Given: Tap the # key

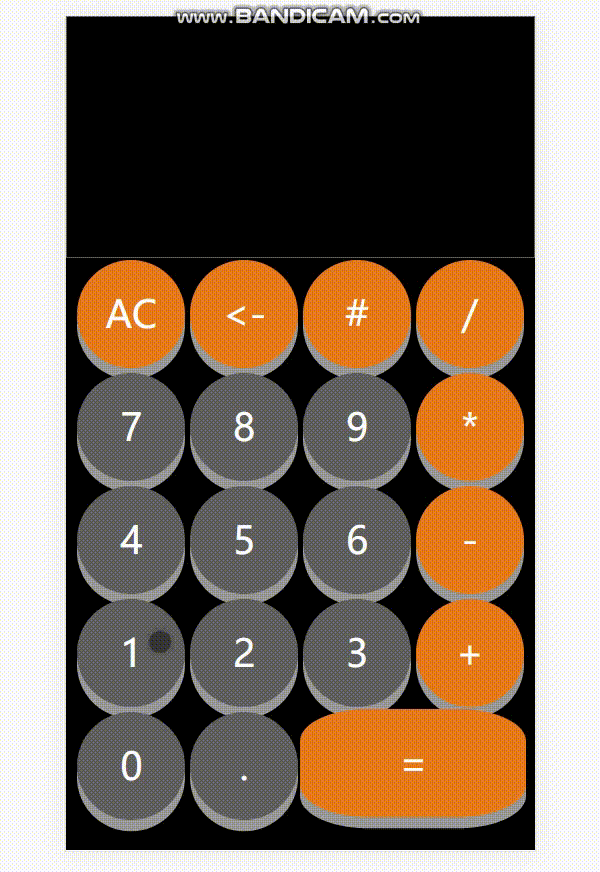Looking at the screenshot, I should 357,314.
